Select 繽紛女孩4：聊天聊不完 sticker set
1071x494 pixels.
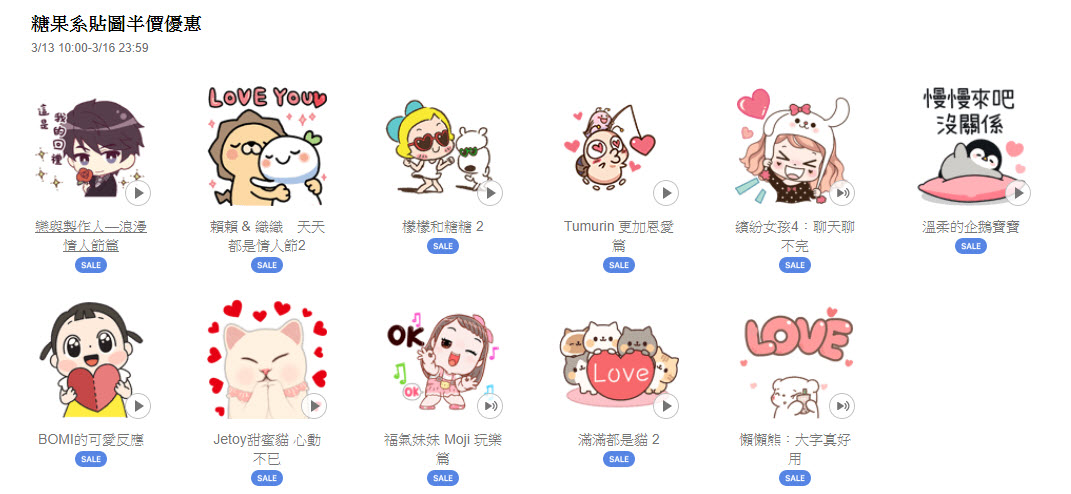click(x=794, y=236)
